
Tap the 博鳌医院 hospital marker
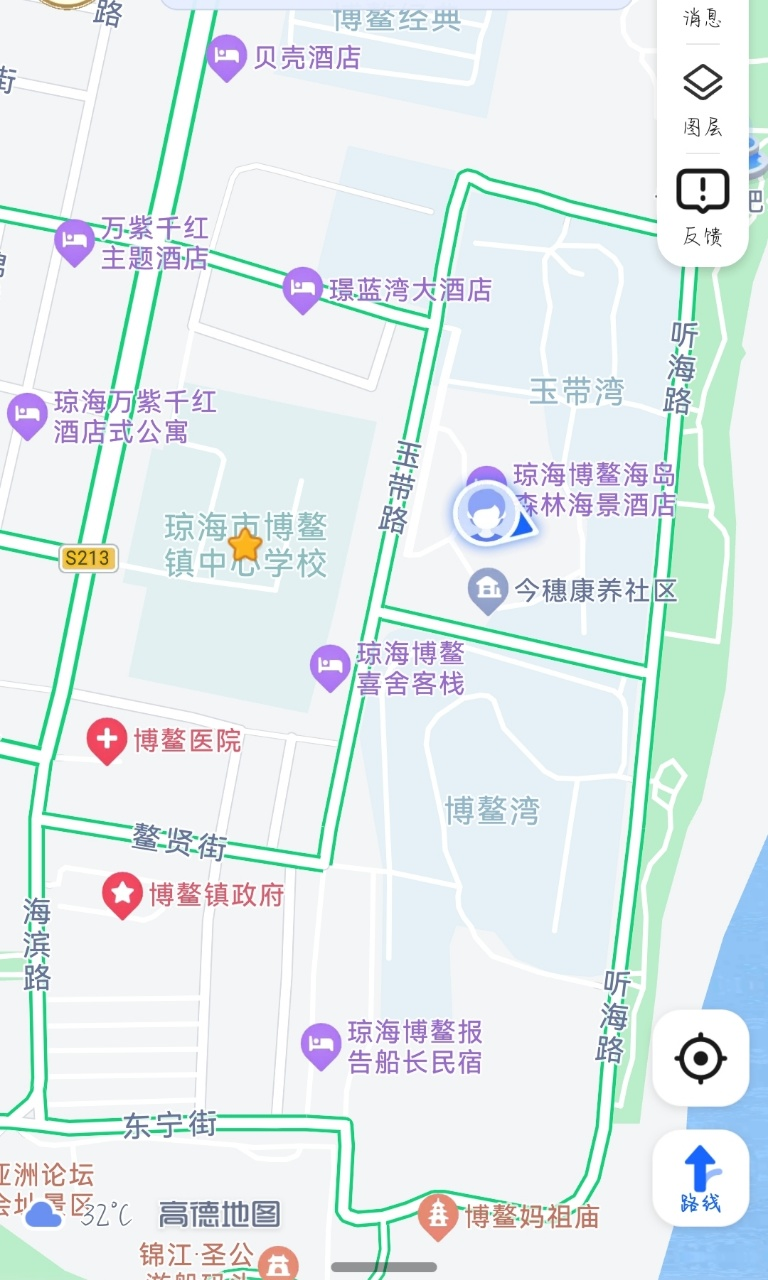click(x=106, y=741)
